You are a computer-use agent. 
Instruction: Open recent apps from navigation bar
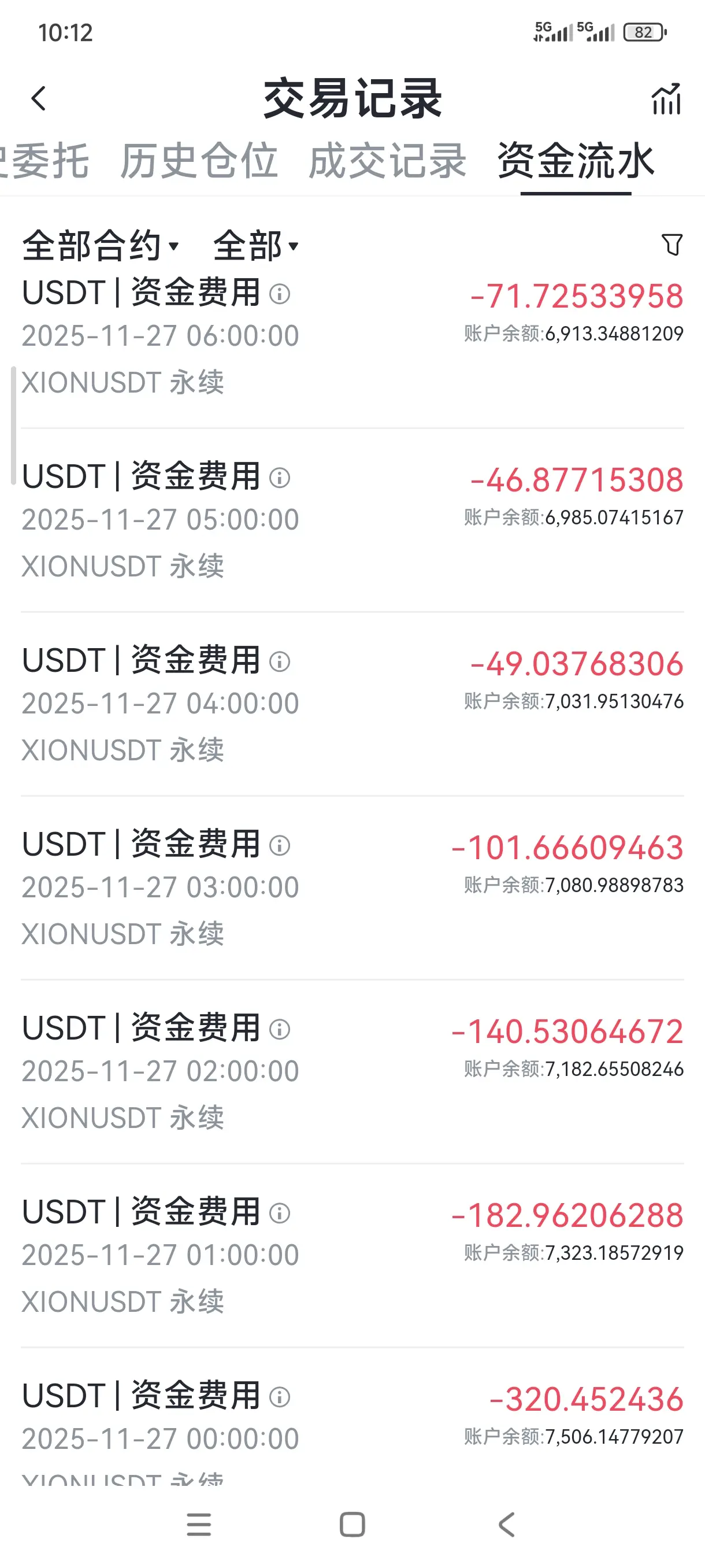[199, 1524]
